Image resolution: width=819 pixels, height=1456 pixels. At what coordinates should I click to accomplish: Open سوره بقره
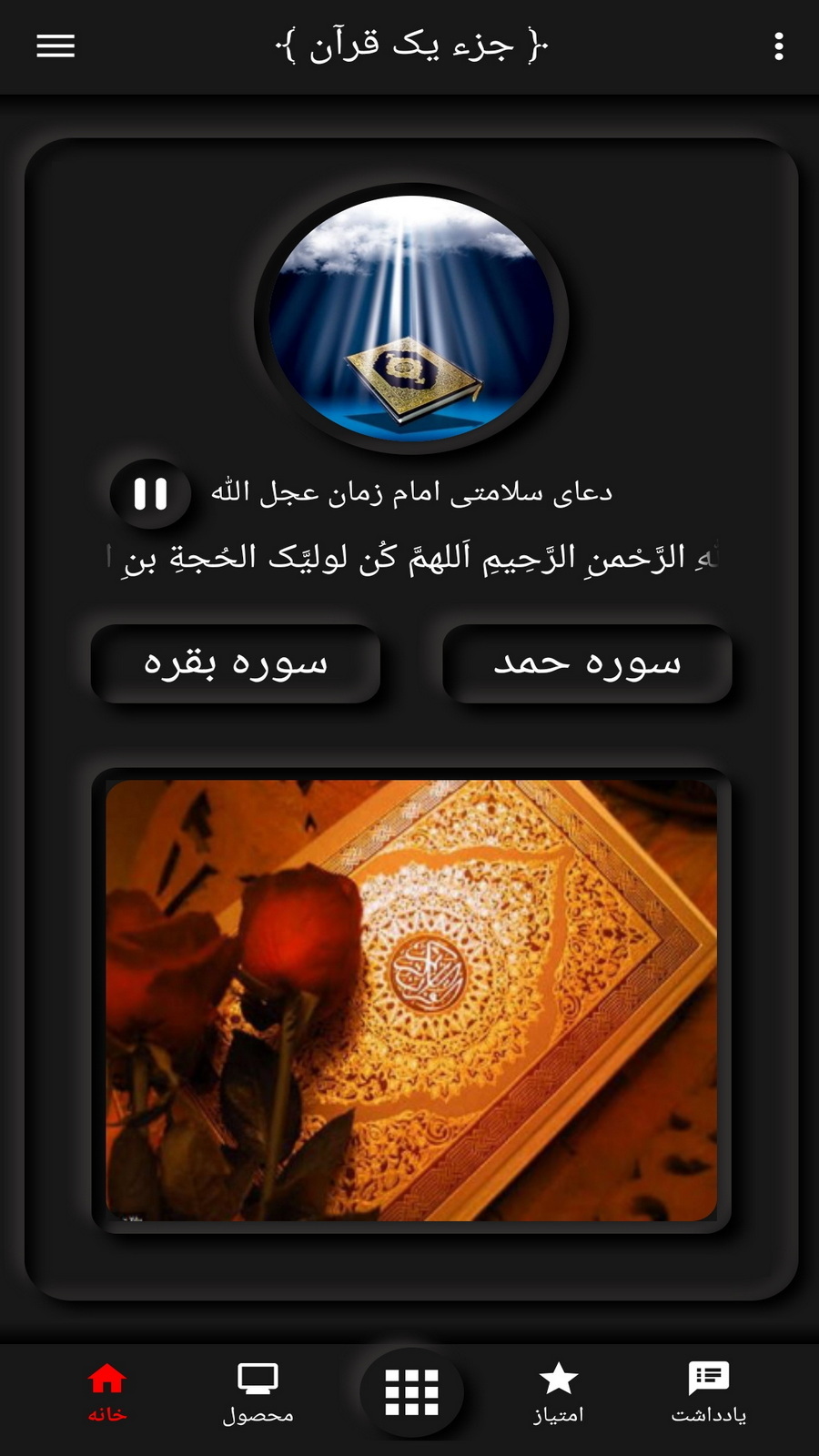(x=236, y=663)
